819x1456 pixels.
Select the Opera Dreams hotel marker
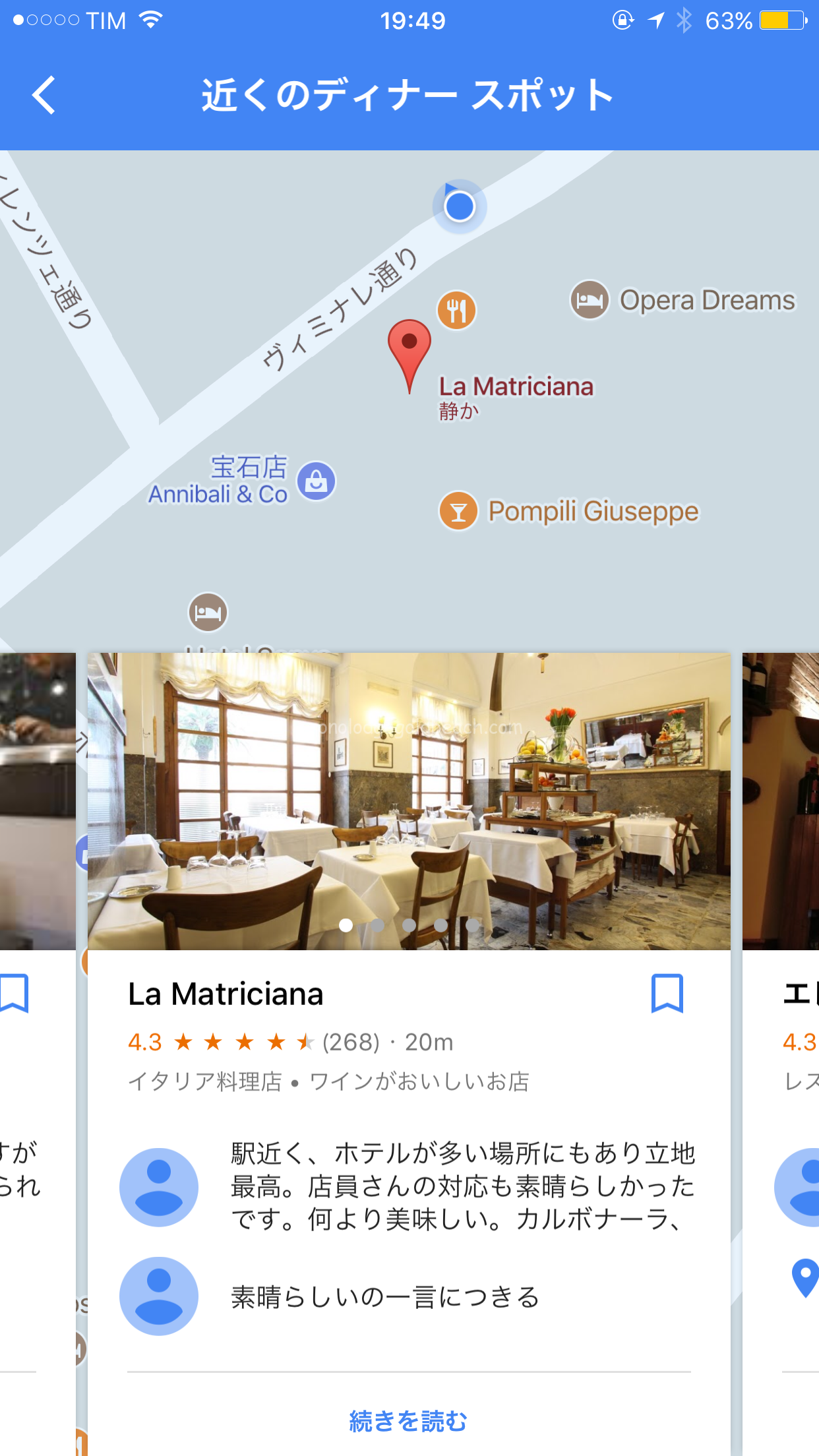pos(590,300)
